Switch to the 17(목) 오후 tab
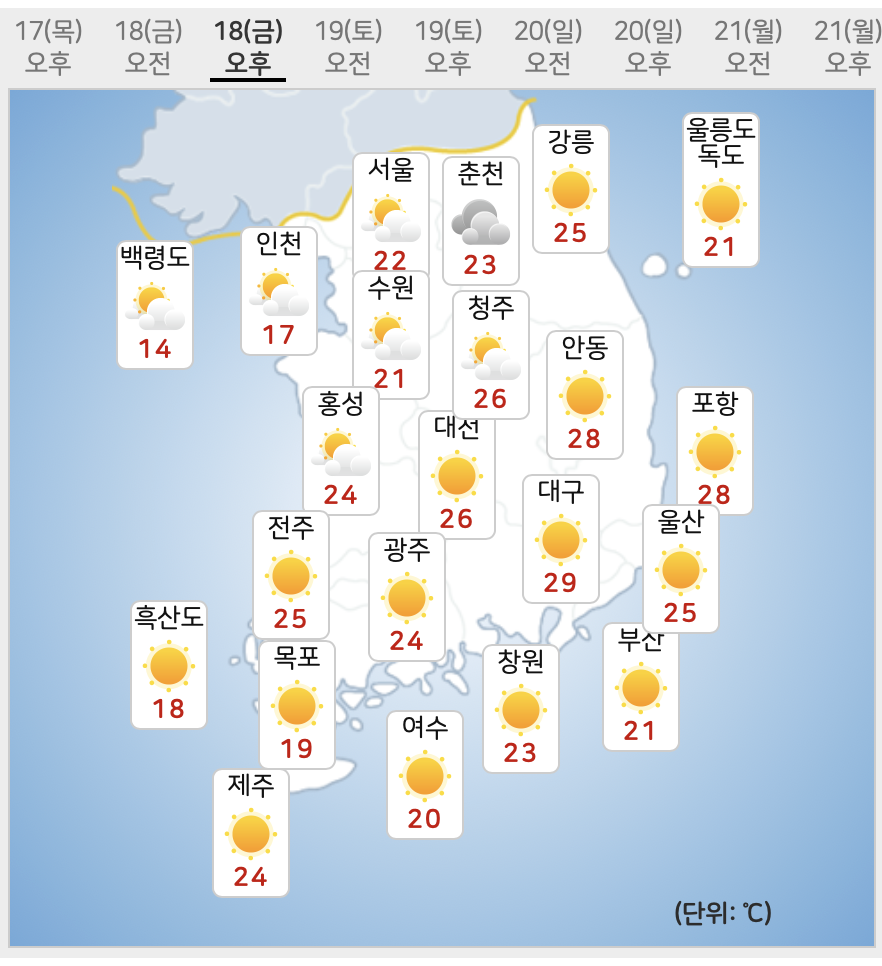Viewport: 882px width, 966px height. point(48,46)
